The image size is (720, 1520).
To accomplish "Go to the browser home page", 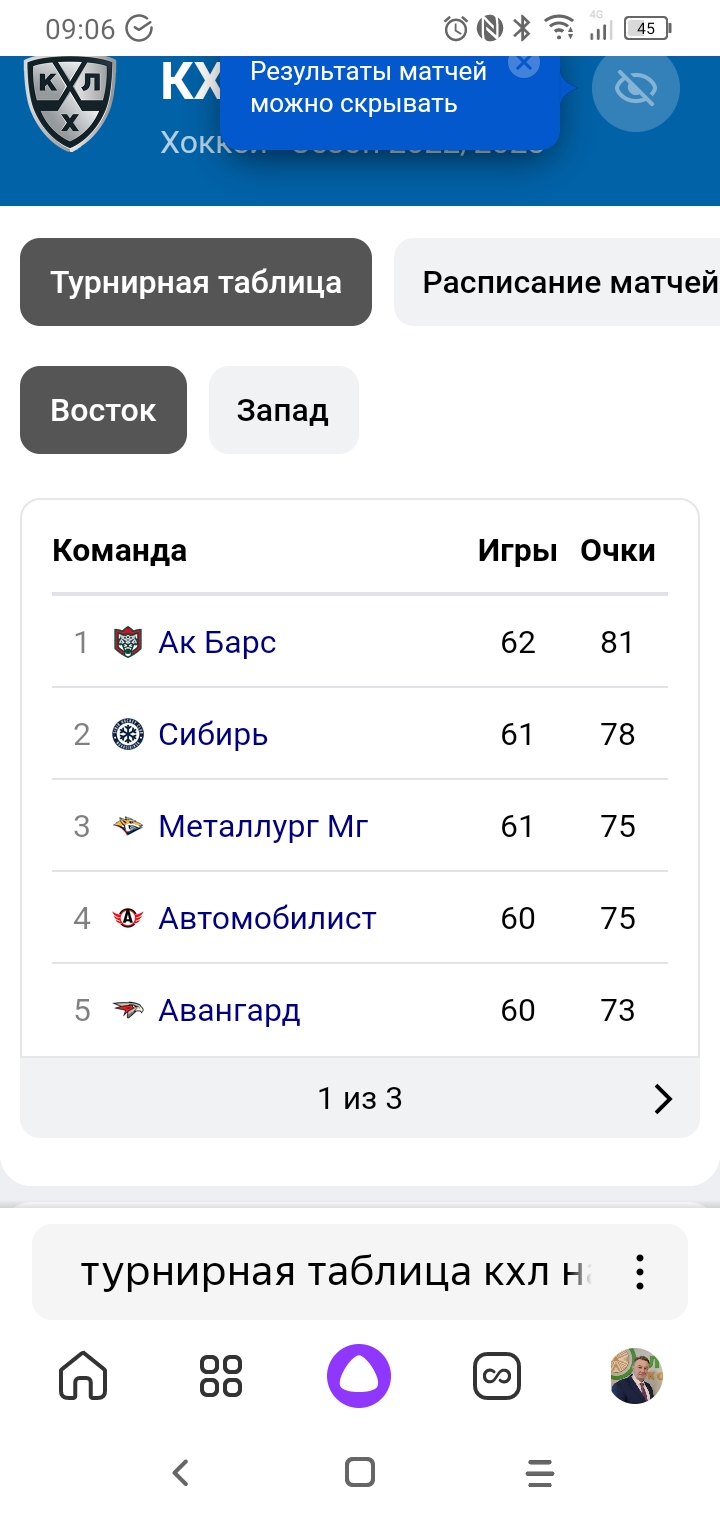I will [x=83, y=1376].
